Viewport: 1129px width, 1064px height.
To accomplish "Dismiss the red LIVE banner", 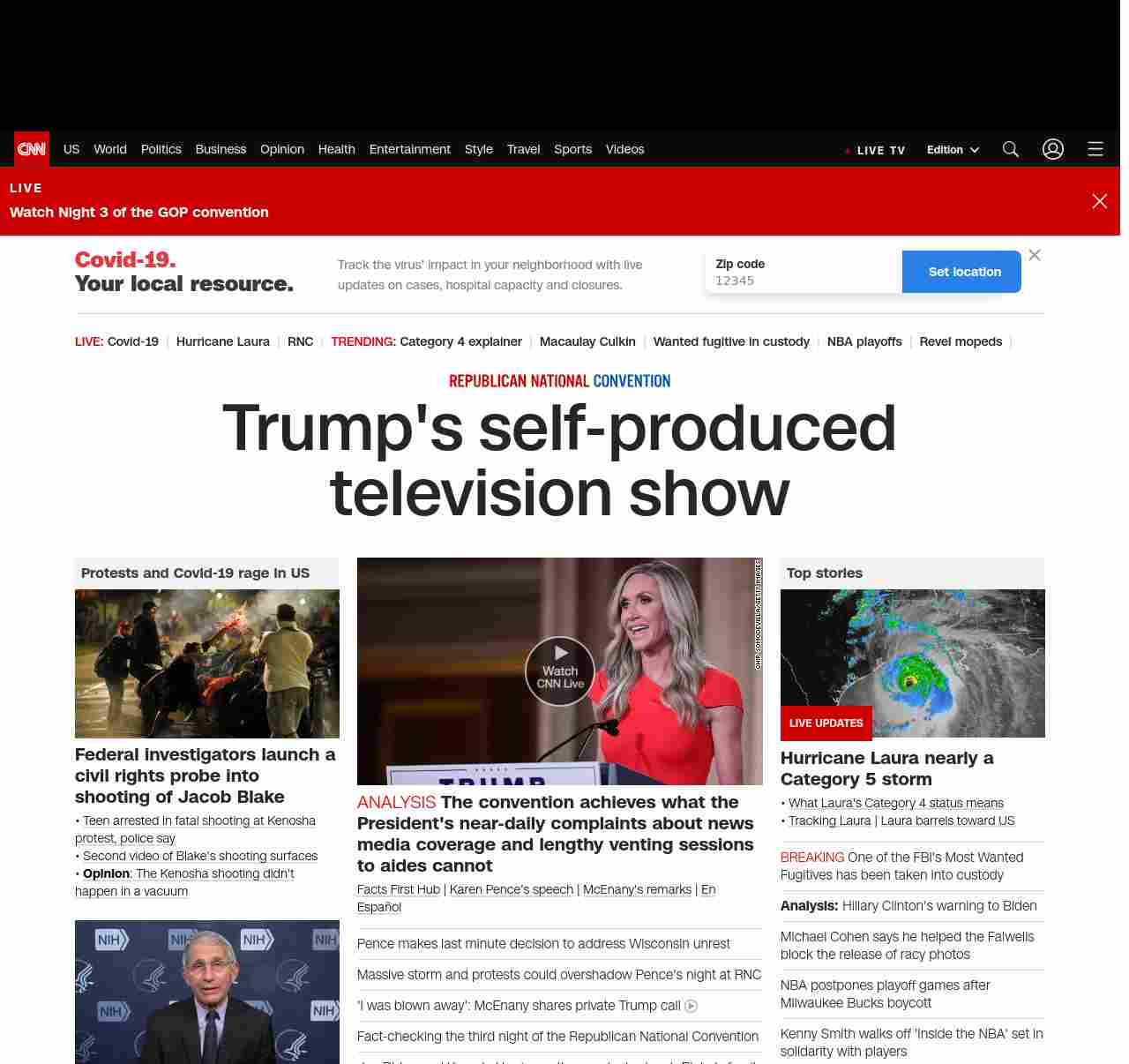I will (x=1100, y=201).
